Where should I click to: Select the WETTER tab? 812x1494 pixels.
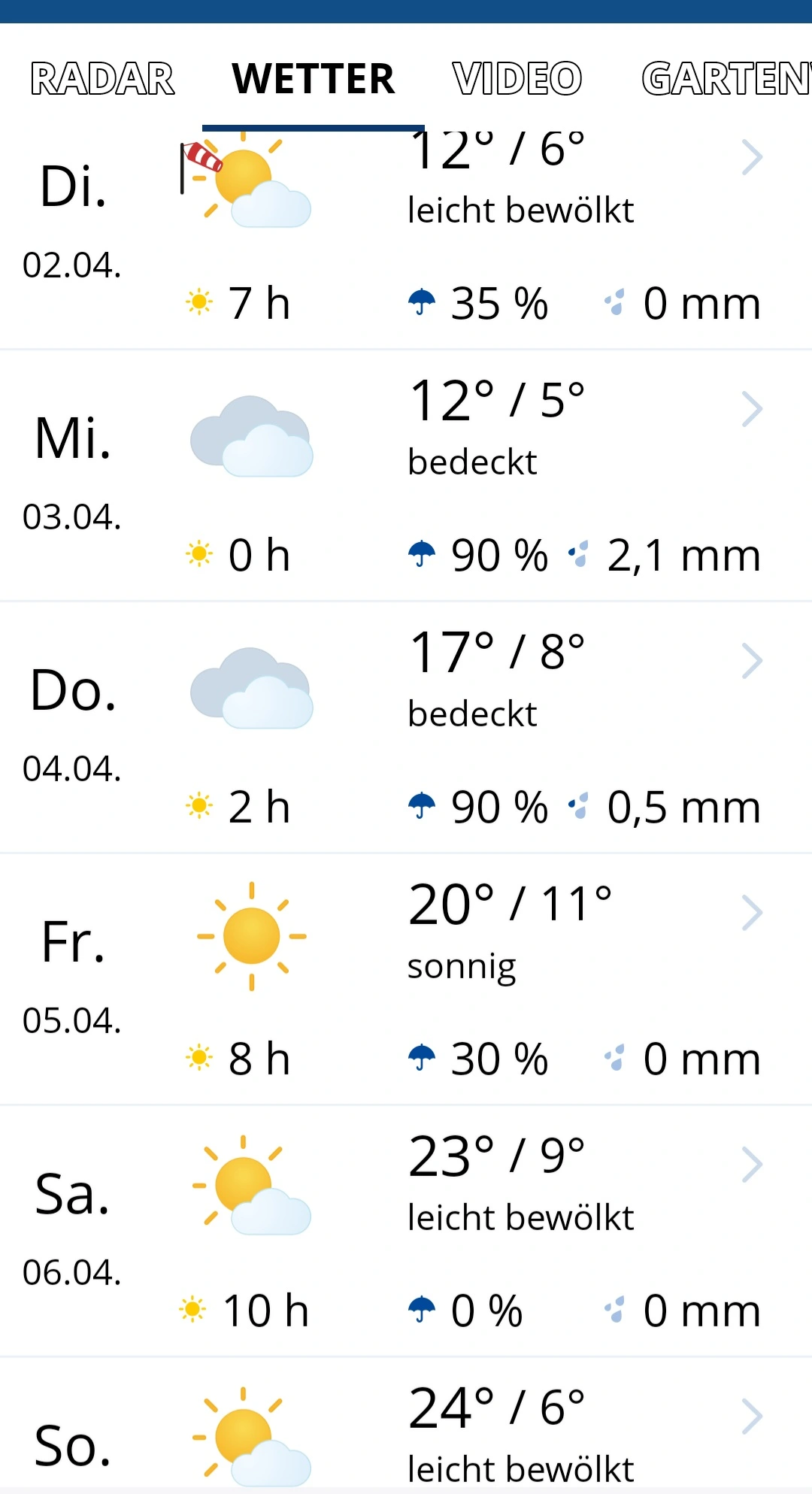coord(313,79)
